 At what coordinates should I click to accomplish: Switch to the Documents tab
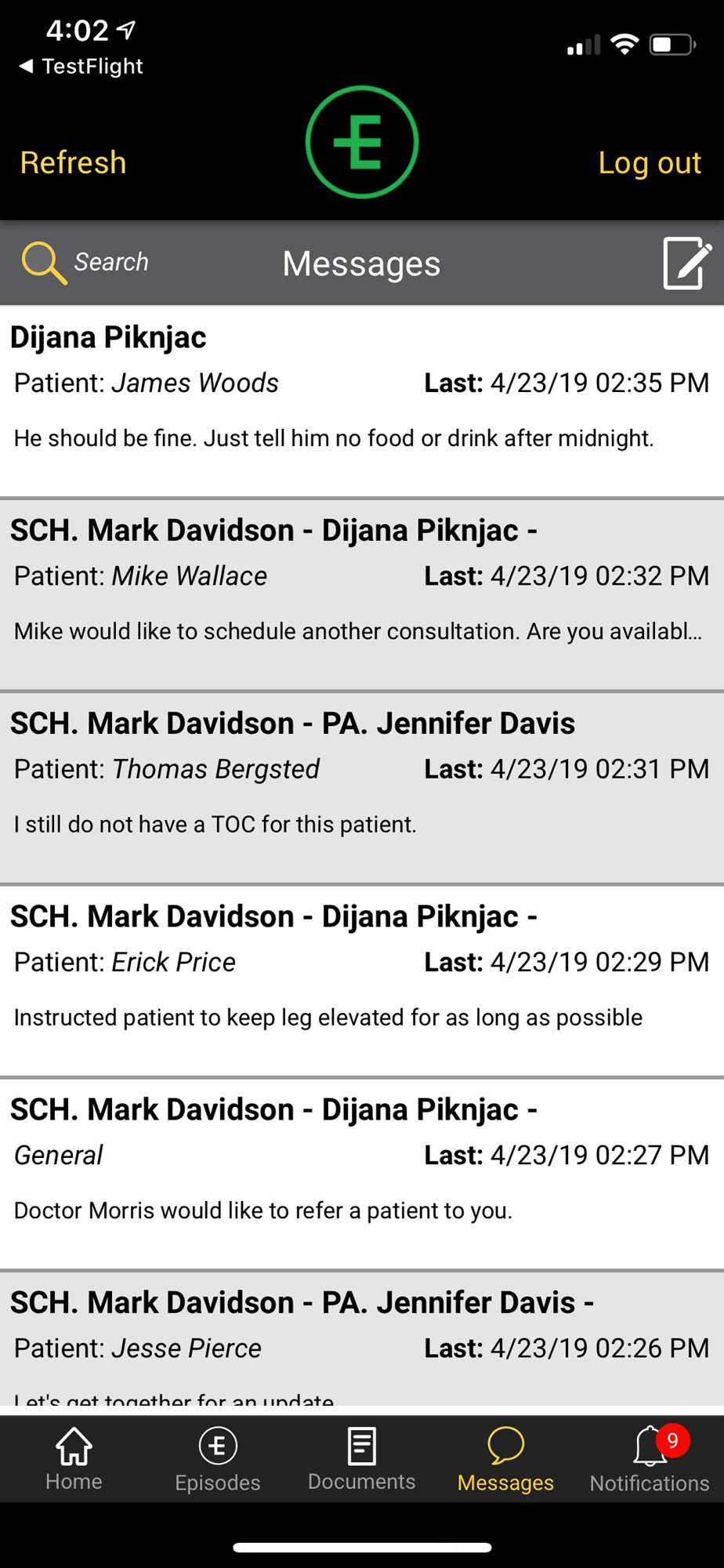pyautogui.click(x=362, y=1459)
